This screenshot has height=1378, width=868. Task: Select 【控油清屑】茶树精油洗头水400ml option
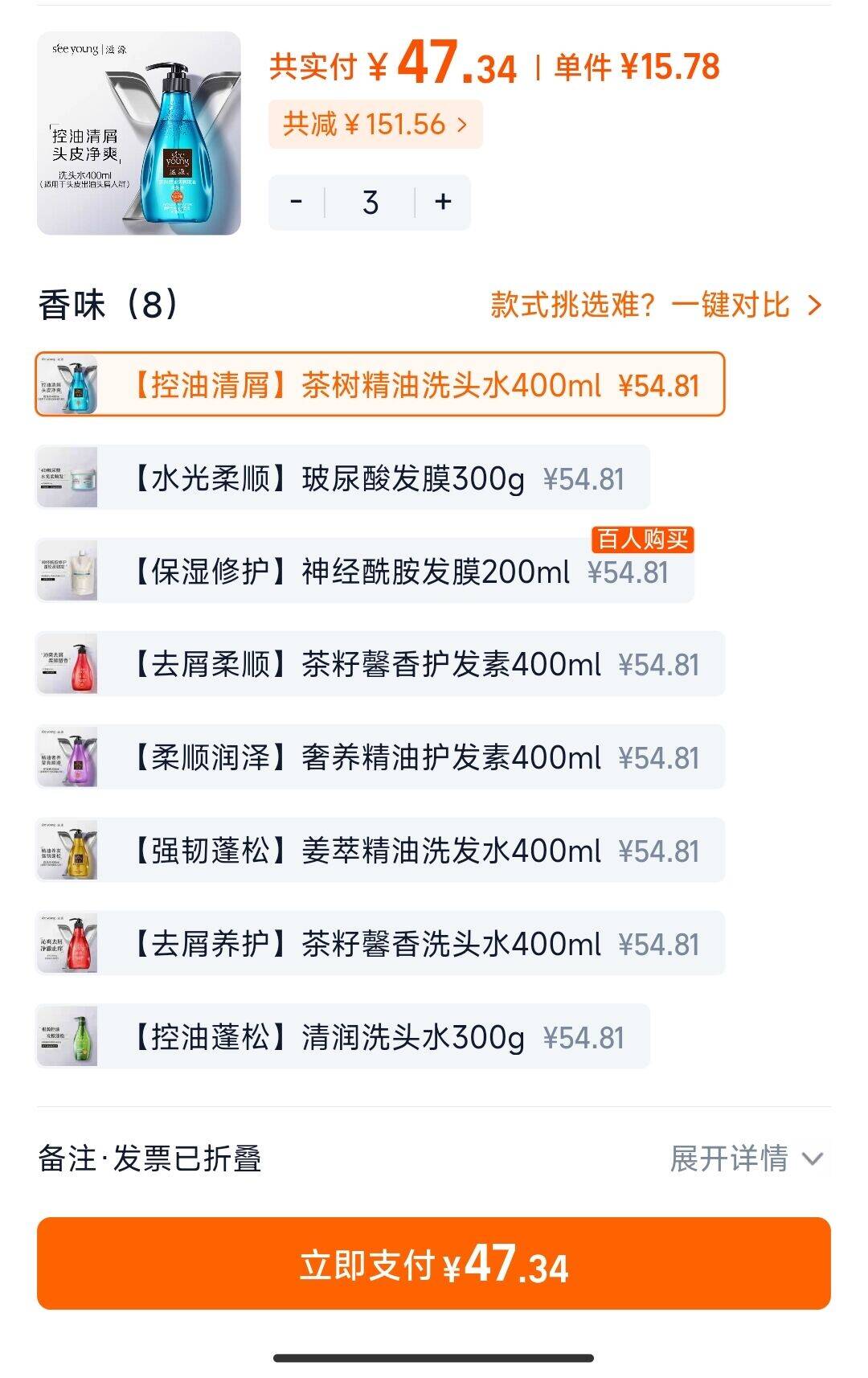[x=379, y=385]
